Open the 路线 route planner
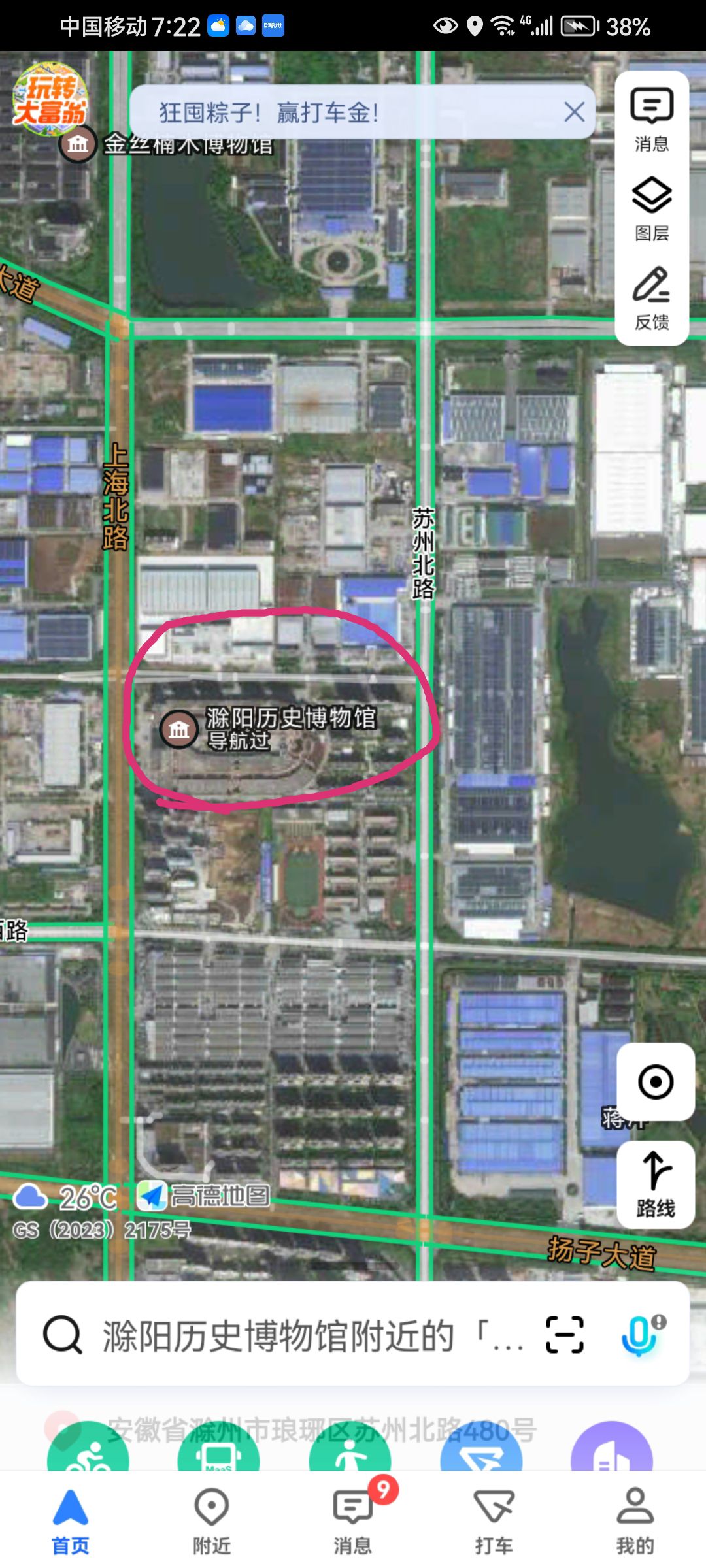The height and width of the screenshot is (1568, 706). coord(656,1184)
